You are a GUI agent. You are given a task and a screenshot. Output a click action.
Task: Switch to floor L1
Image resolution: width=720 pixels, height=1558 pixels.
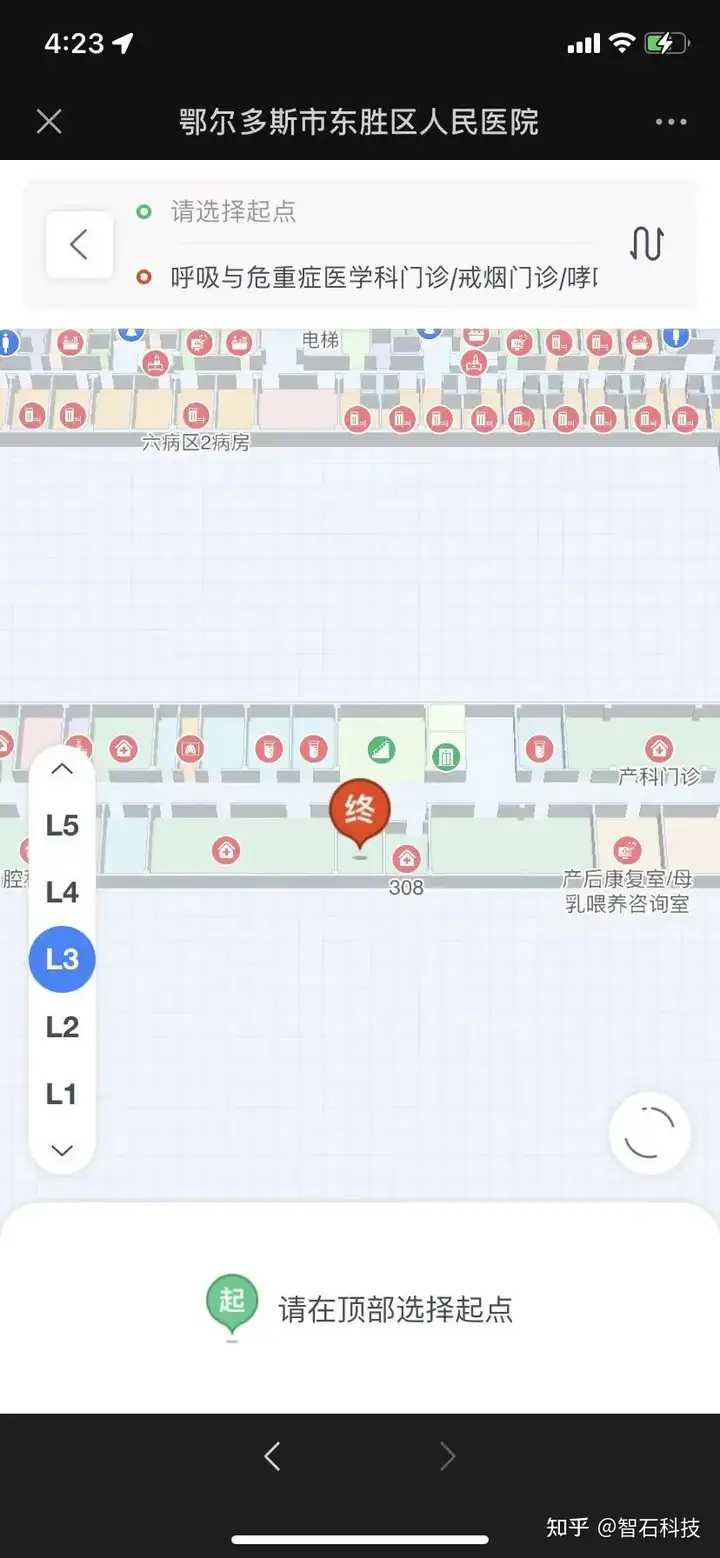pos(62,1094)
